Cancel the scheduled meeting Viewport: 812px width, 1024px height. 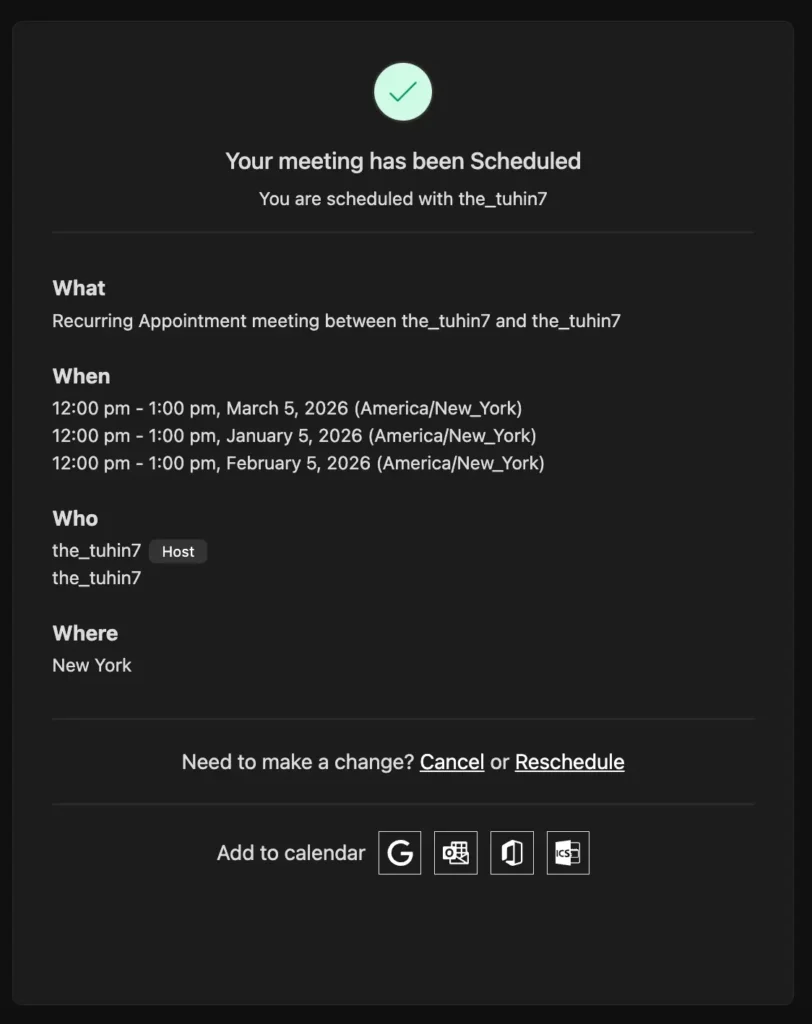[x=451, y=762]
